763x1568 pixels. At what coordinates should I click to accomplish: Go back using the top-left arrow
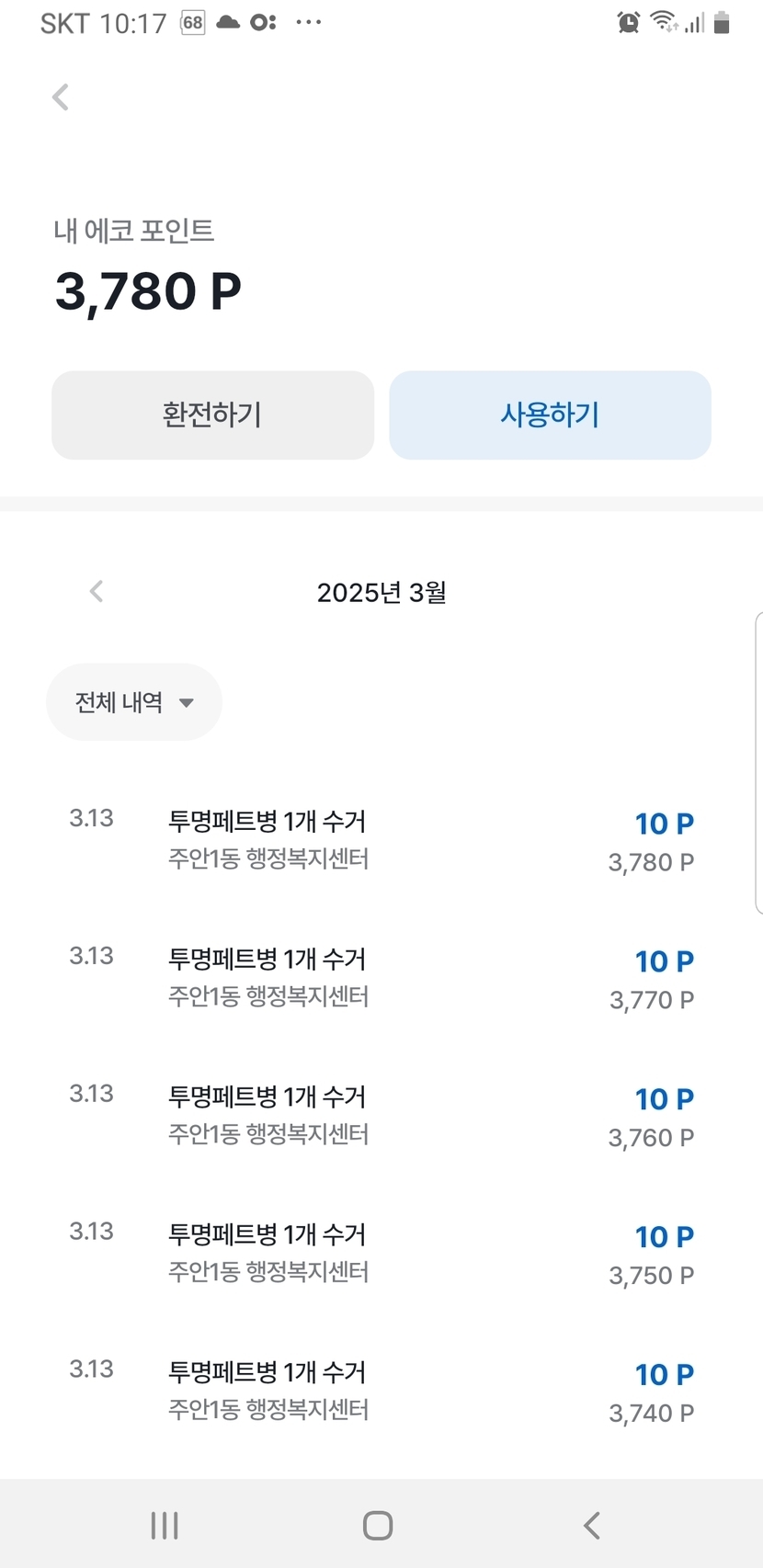61,97
